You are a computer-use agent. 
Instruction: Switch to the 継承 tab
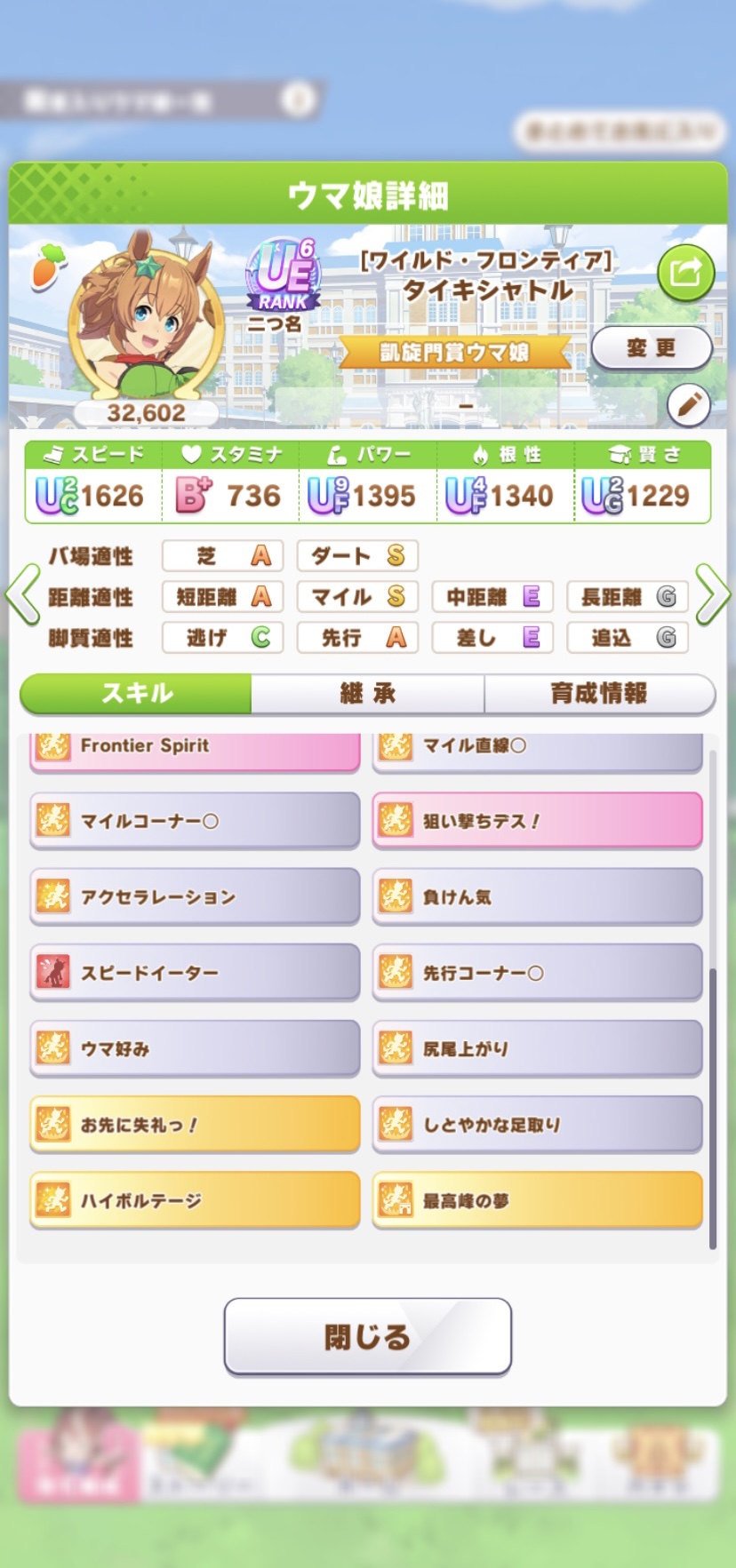point(367,693)
